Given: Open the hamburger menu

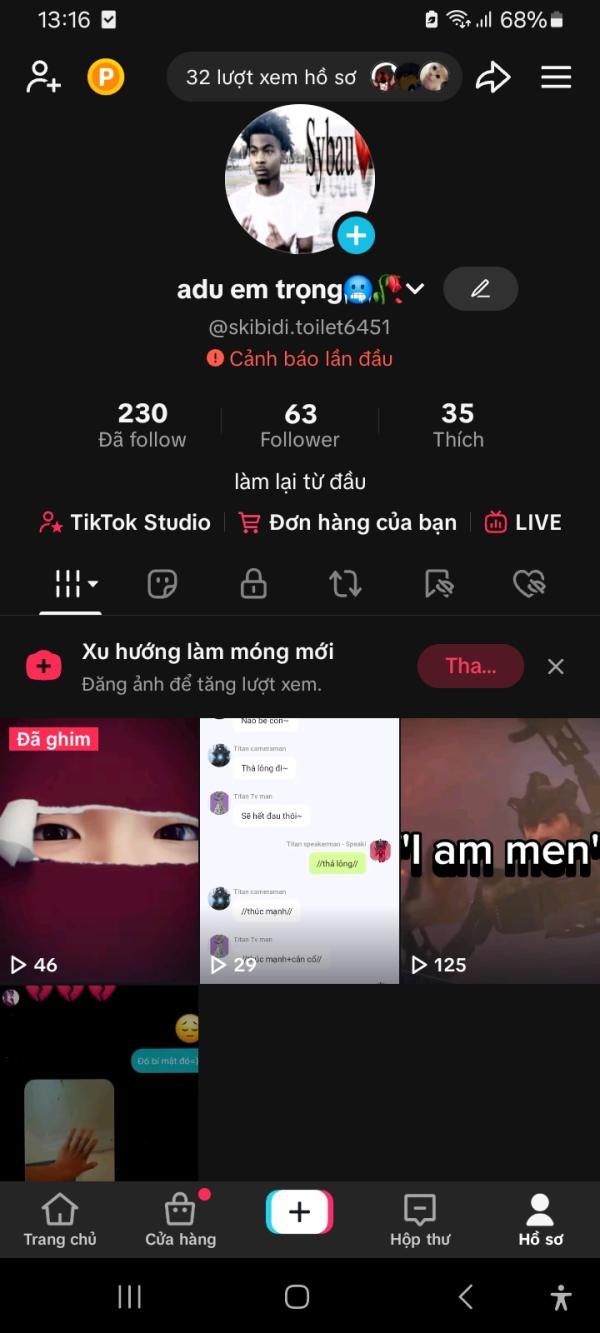Looking at the screenshot, I should point(556,77).
